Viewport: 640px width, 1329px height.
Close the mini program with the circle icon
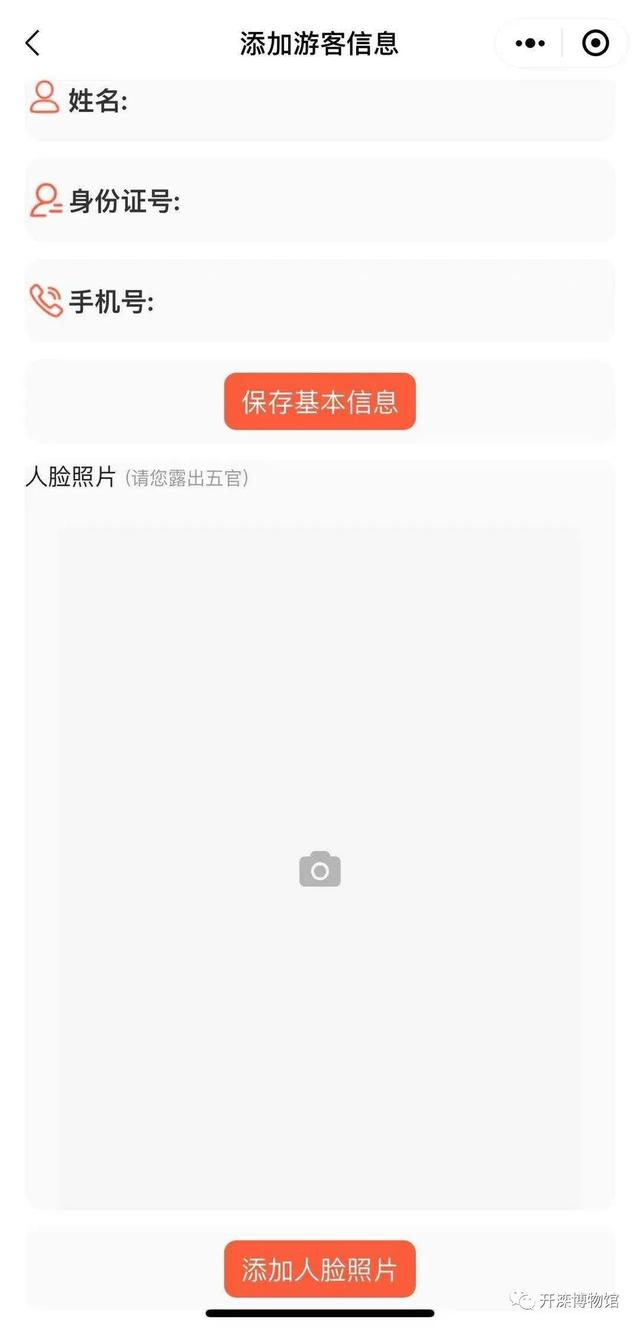coord(595,43)
